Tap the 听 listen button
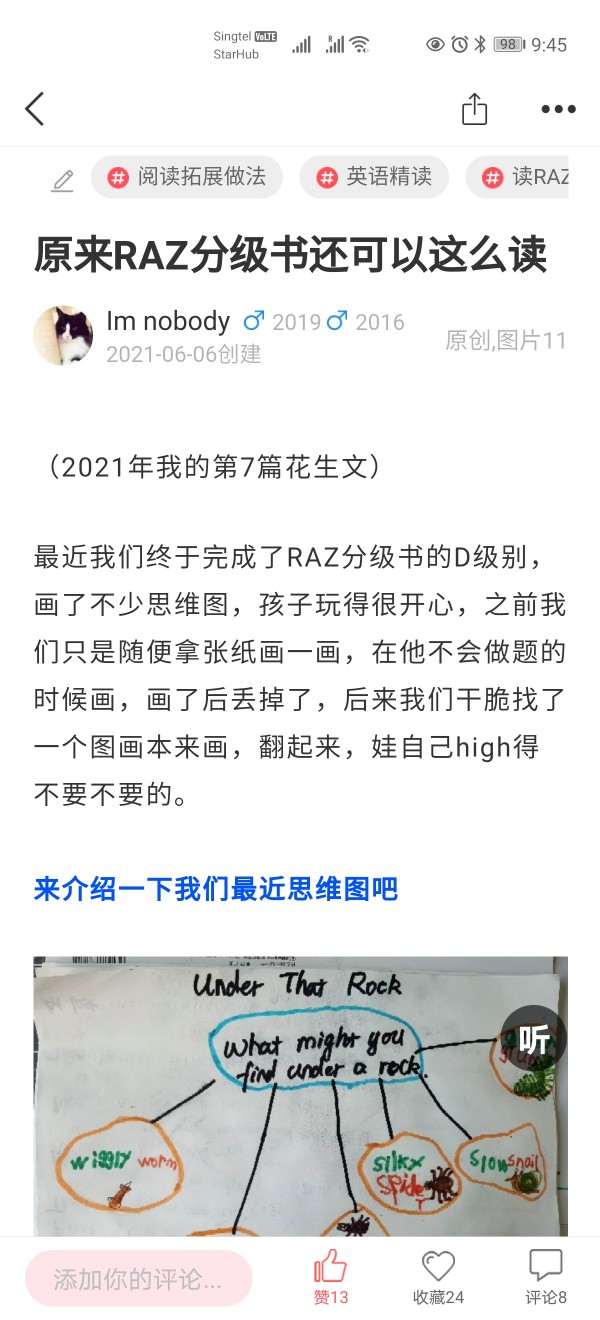 point(533,1040)
